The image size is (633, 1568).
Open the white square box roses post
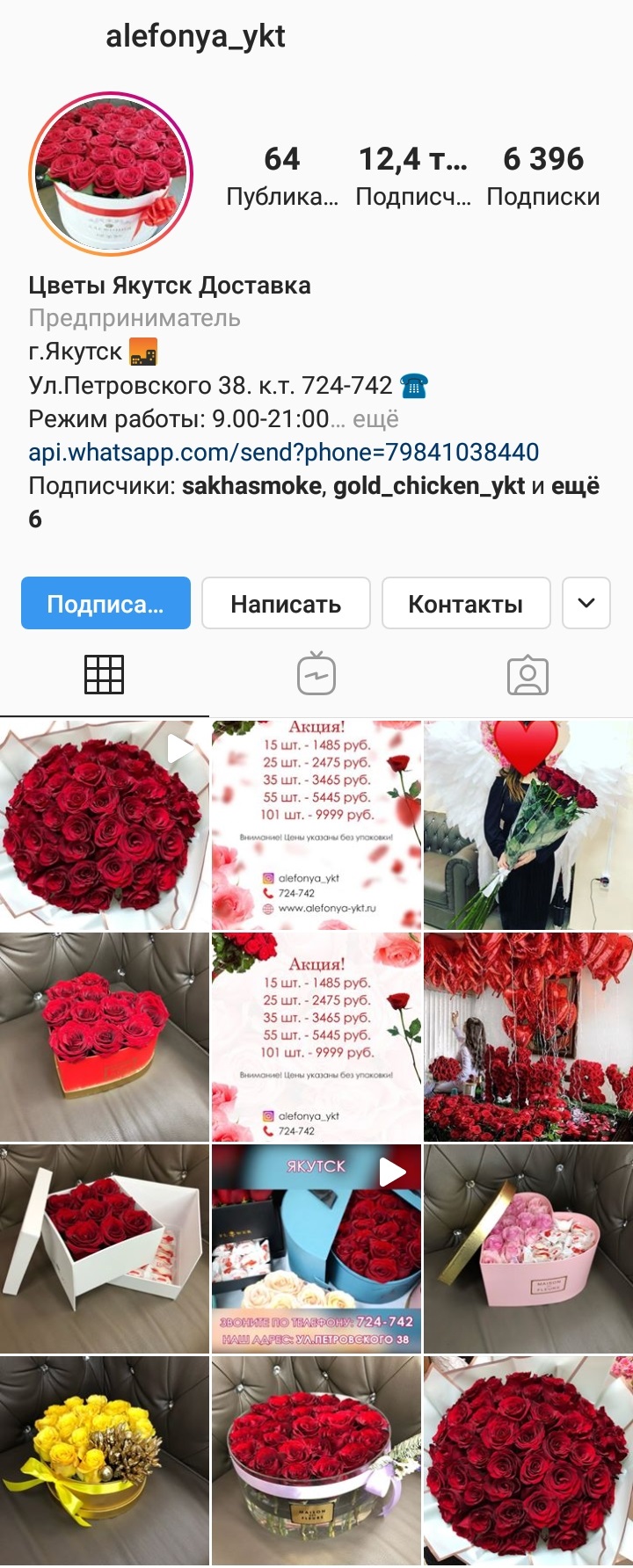(105, 1248)
